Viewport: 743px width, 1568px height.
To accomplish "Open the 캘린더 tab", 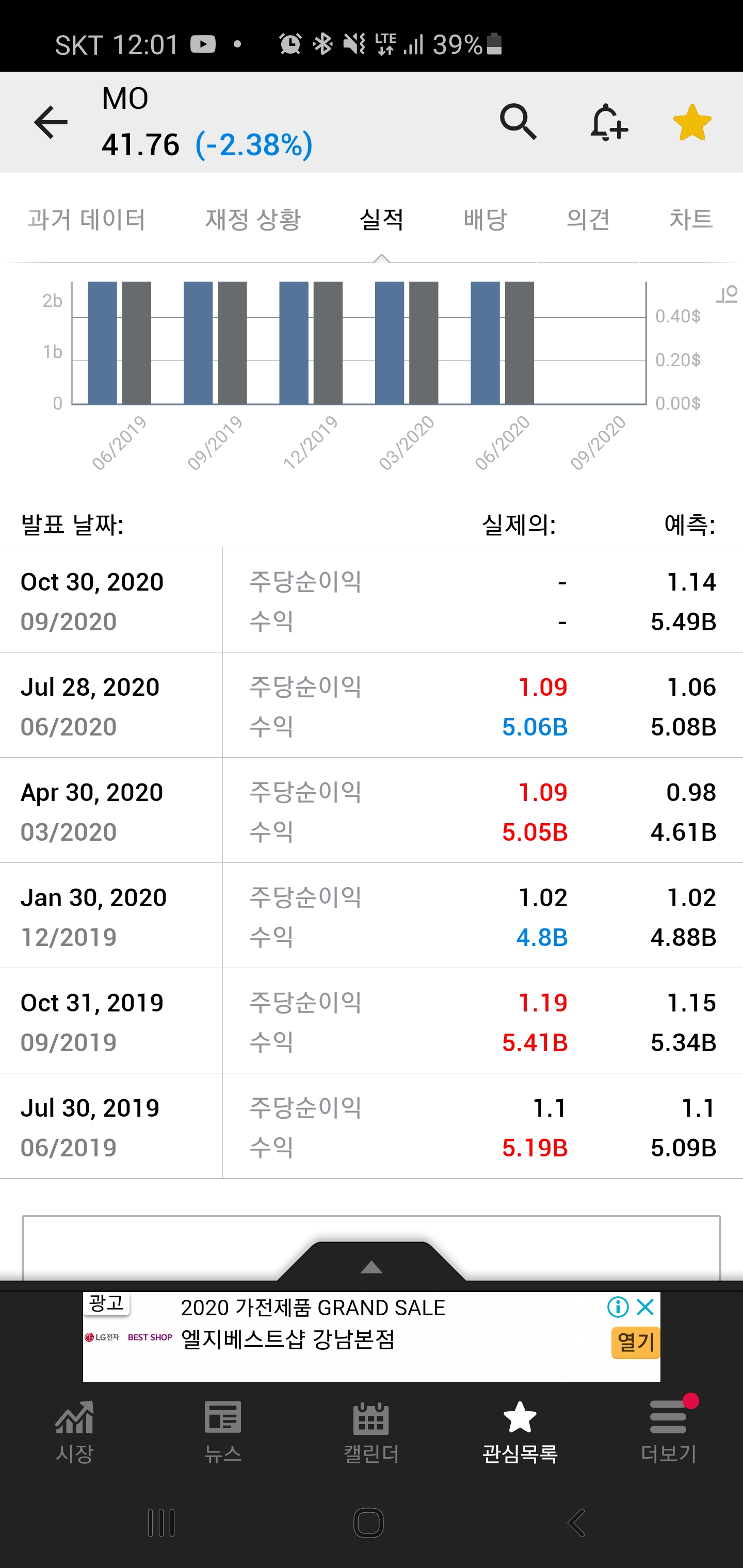I will point(372,1432).
